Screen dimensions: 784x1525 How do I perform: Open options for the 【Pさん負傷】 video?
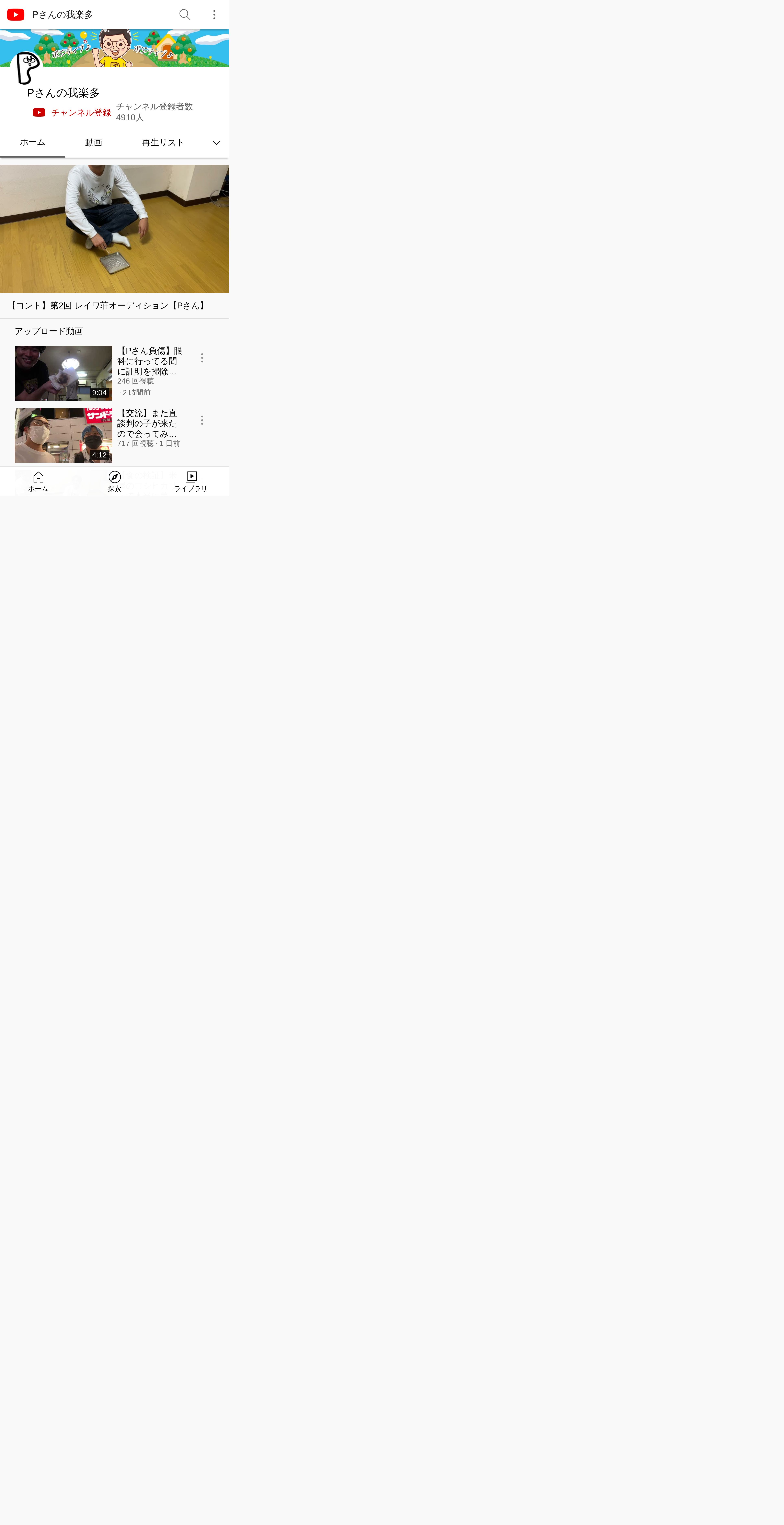pos(202,358)
